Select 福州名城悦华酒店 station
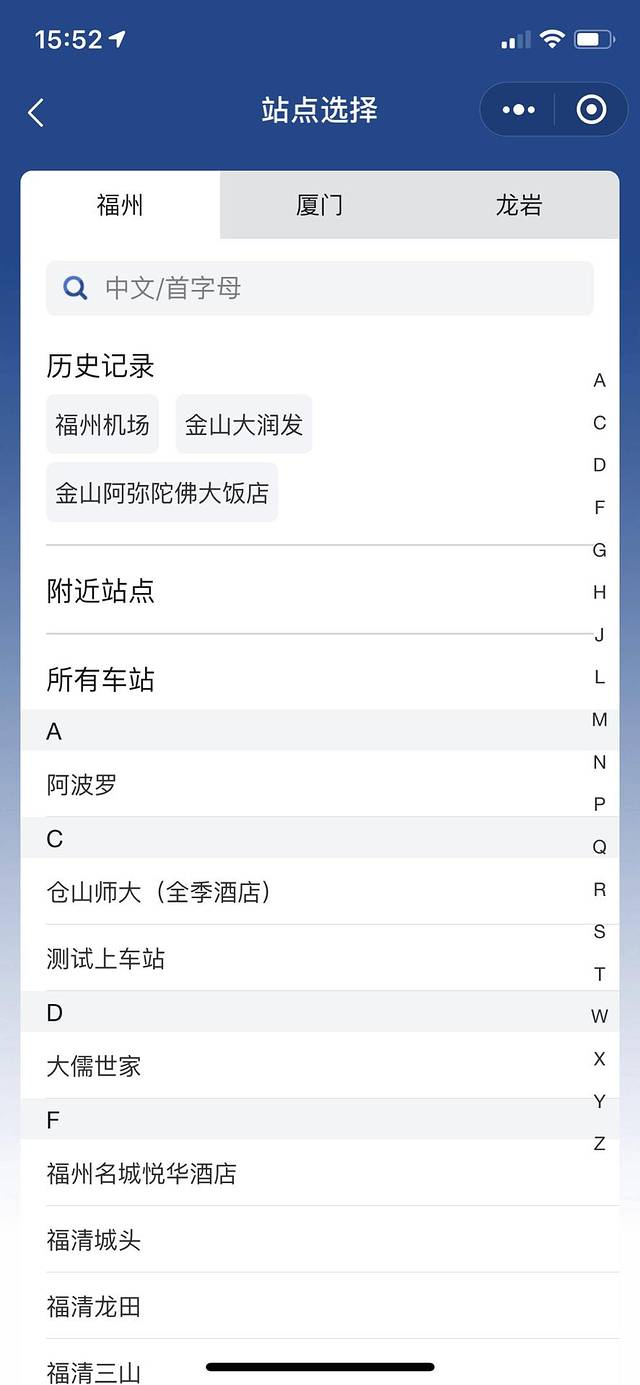Screen dimensions: 640x1385 pyautogui.click(x=142, y=1173)
